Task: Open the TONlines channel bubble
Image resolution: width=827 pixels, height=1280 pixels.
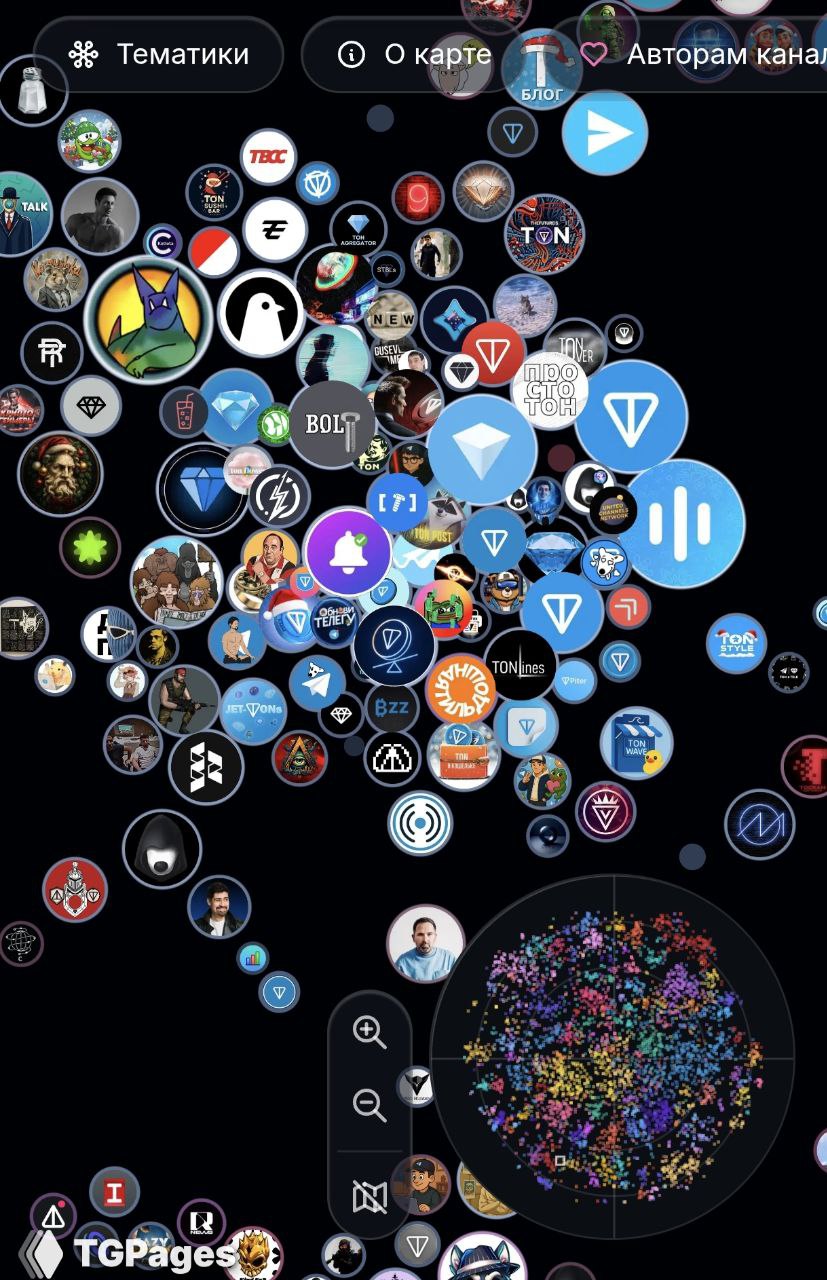Action: (x=519, y=665)
